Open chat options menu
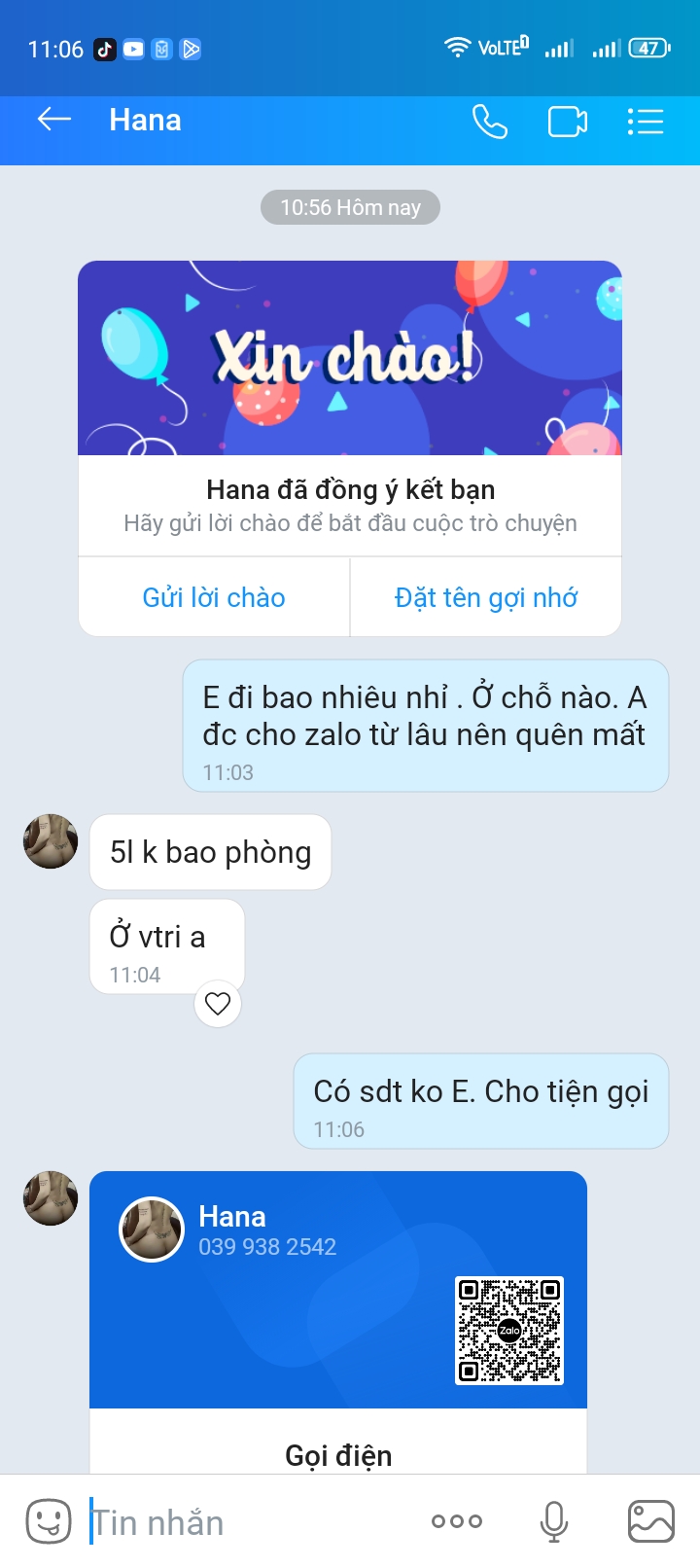Viewport: 700px width, 1568px height. pos(646,122)
